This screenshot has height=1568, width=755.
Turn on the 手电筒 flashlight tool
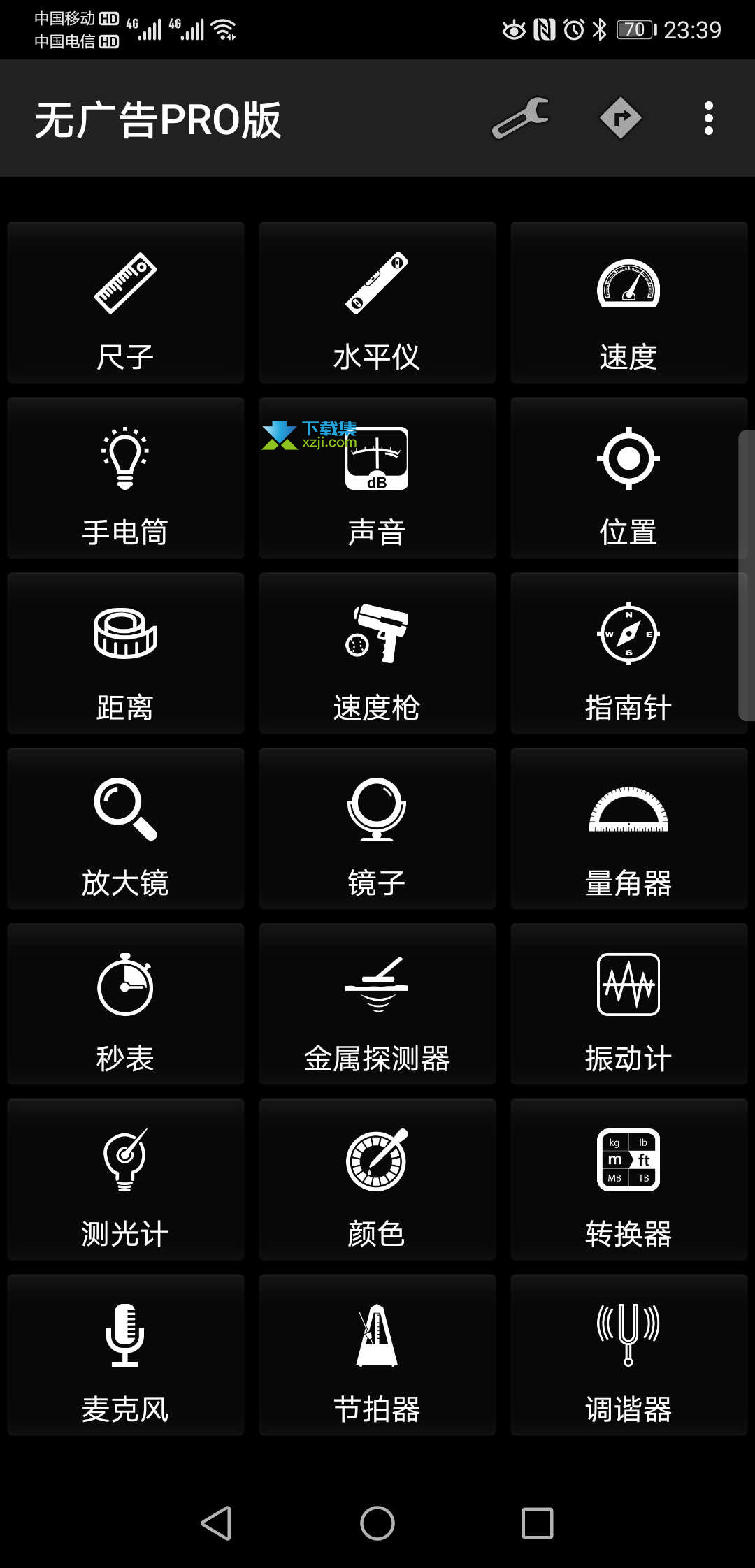pyautogui.click(x=126, y=478)
